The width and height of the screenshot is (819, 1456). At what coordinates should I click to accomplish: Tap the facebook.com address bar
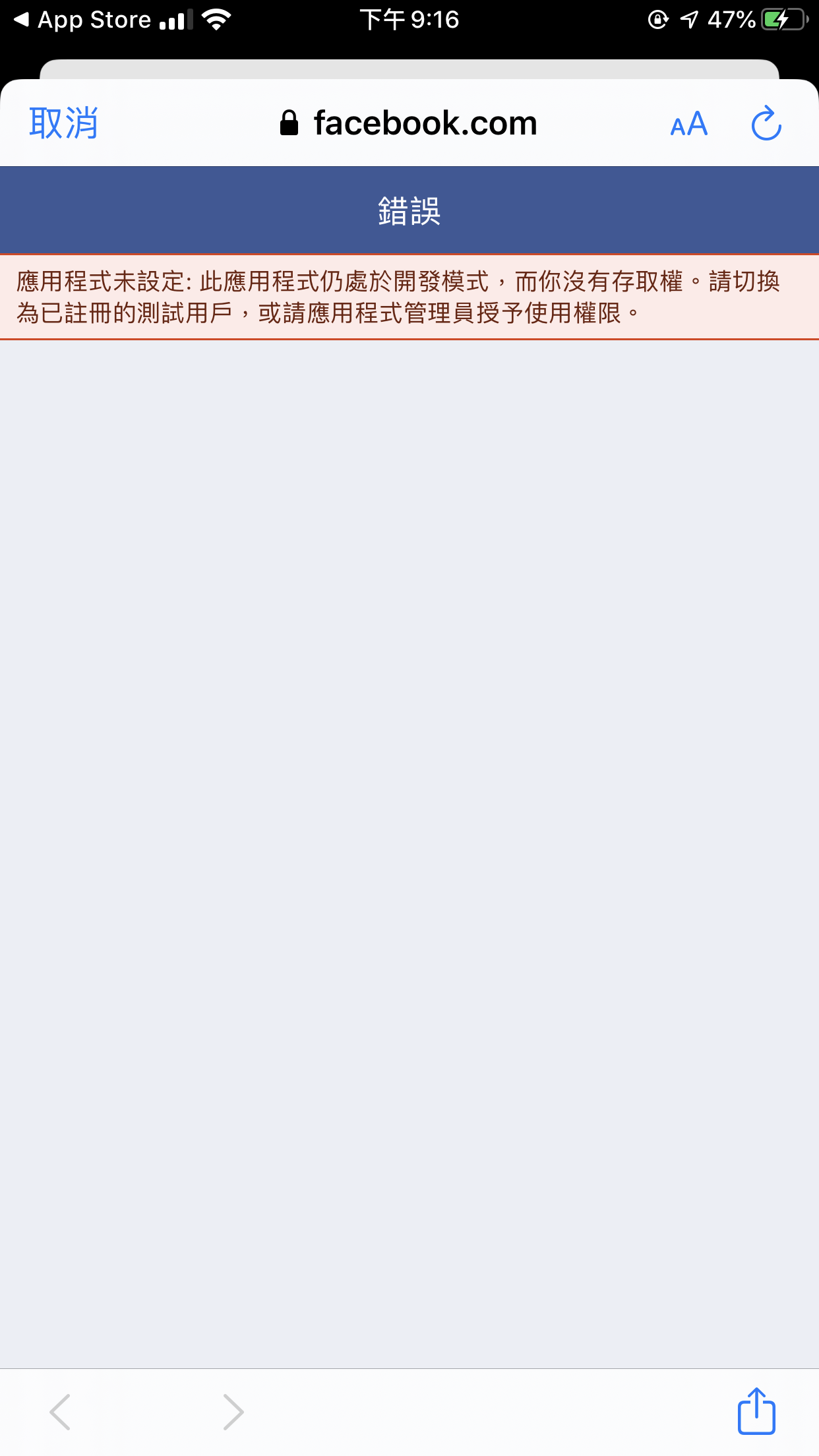click(x=409, y=123)
